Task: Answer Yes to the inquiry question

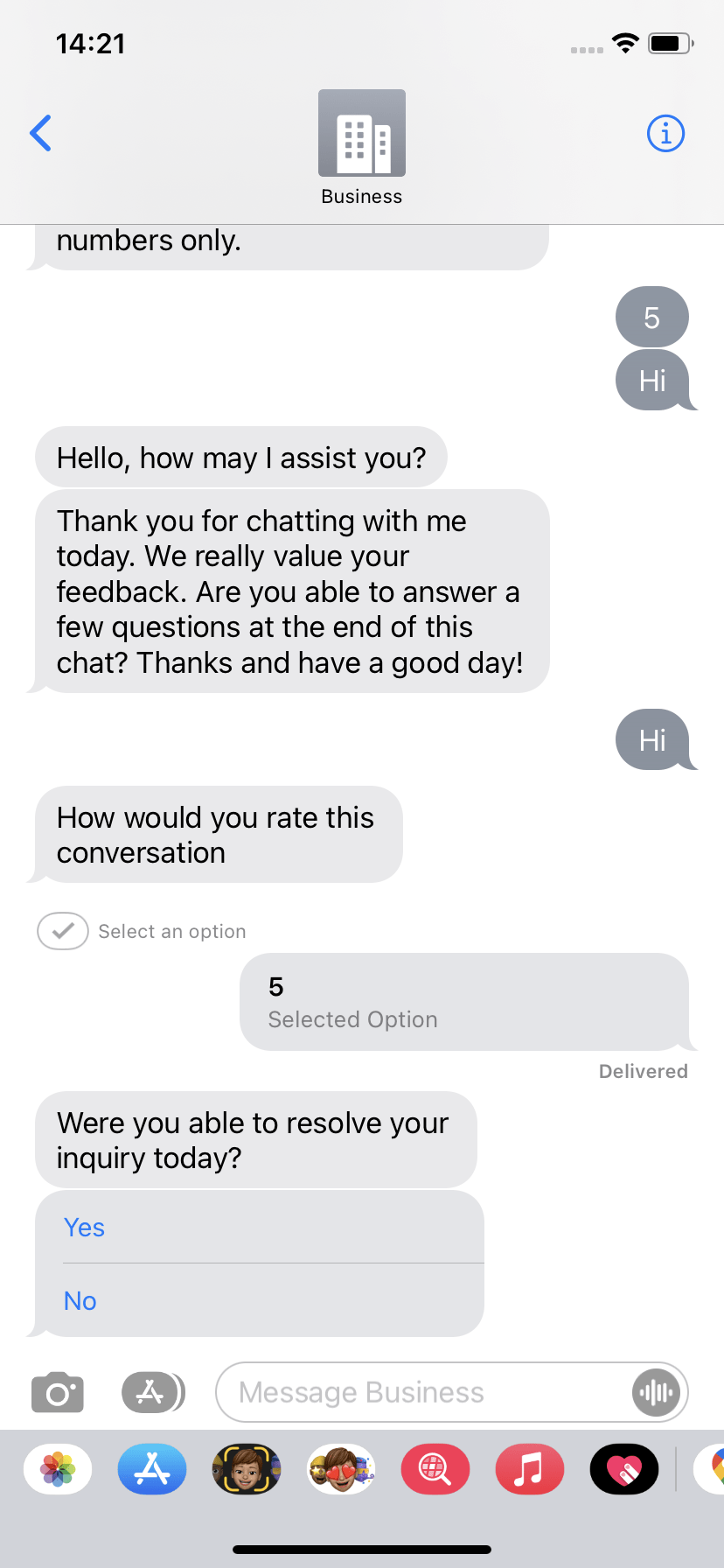Action: pyautogui.click(x=261, y=1227)
